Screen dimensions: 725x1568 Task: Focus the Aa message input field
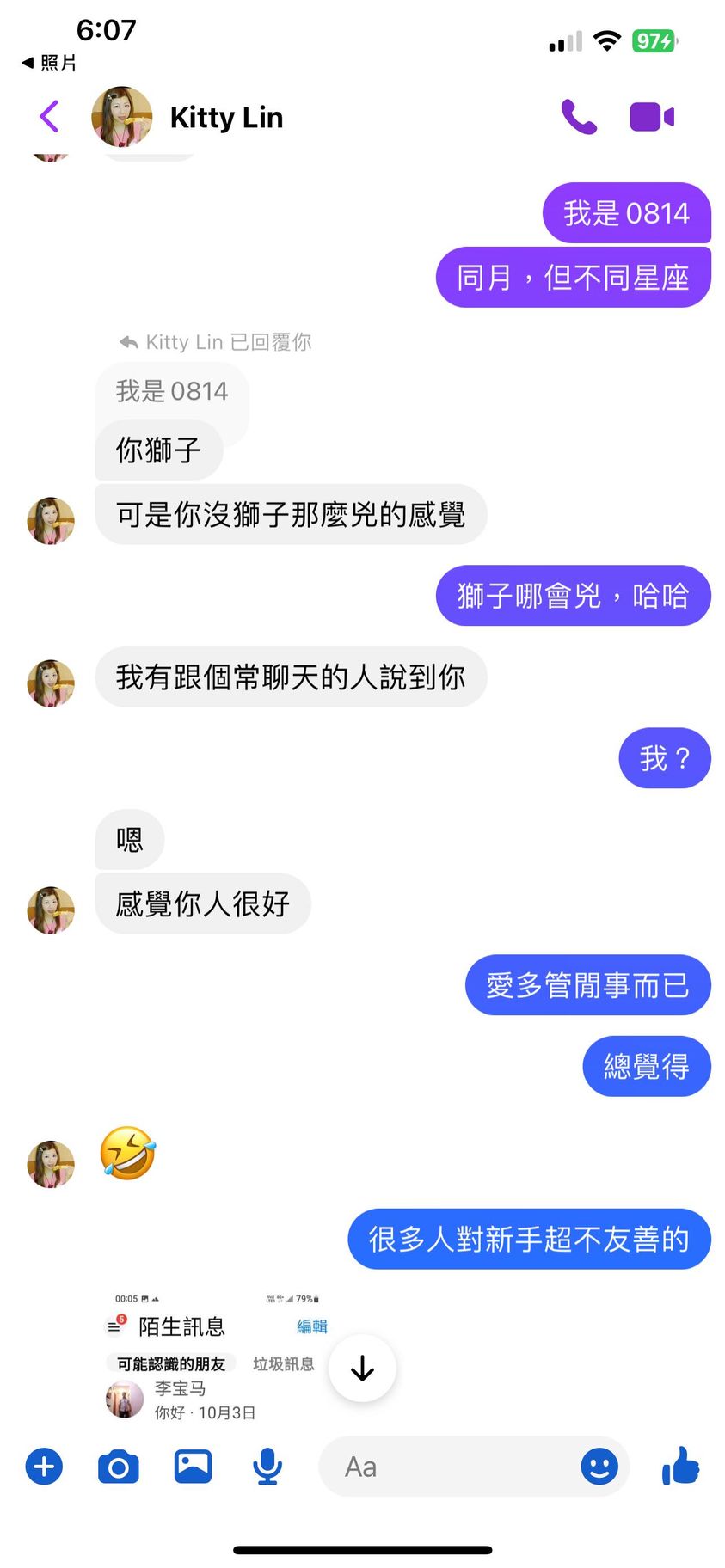447,1466
